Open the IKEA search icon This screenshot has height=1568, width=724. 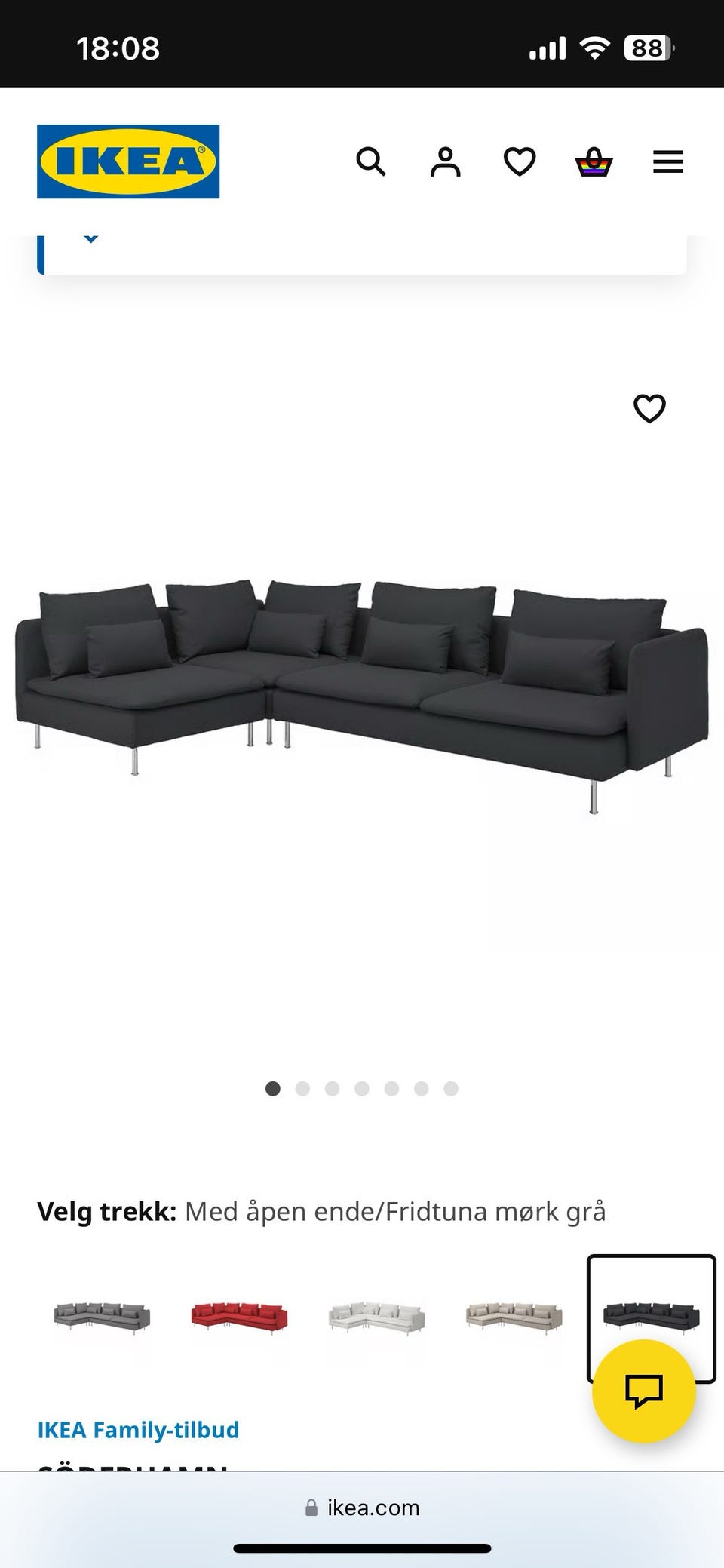370,161
